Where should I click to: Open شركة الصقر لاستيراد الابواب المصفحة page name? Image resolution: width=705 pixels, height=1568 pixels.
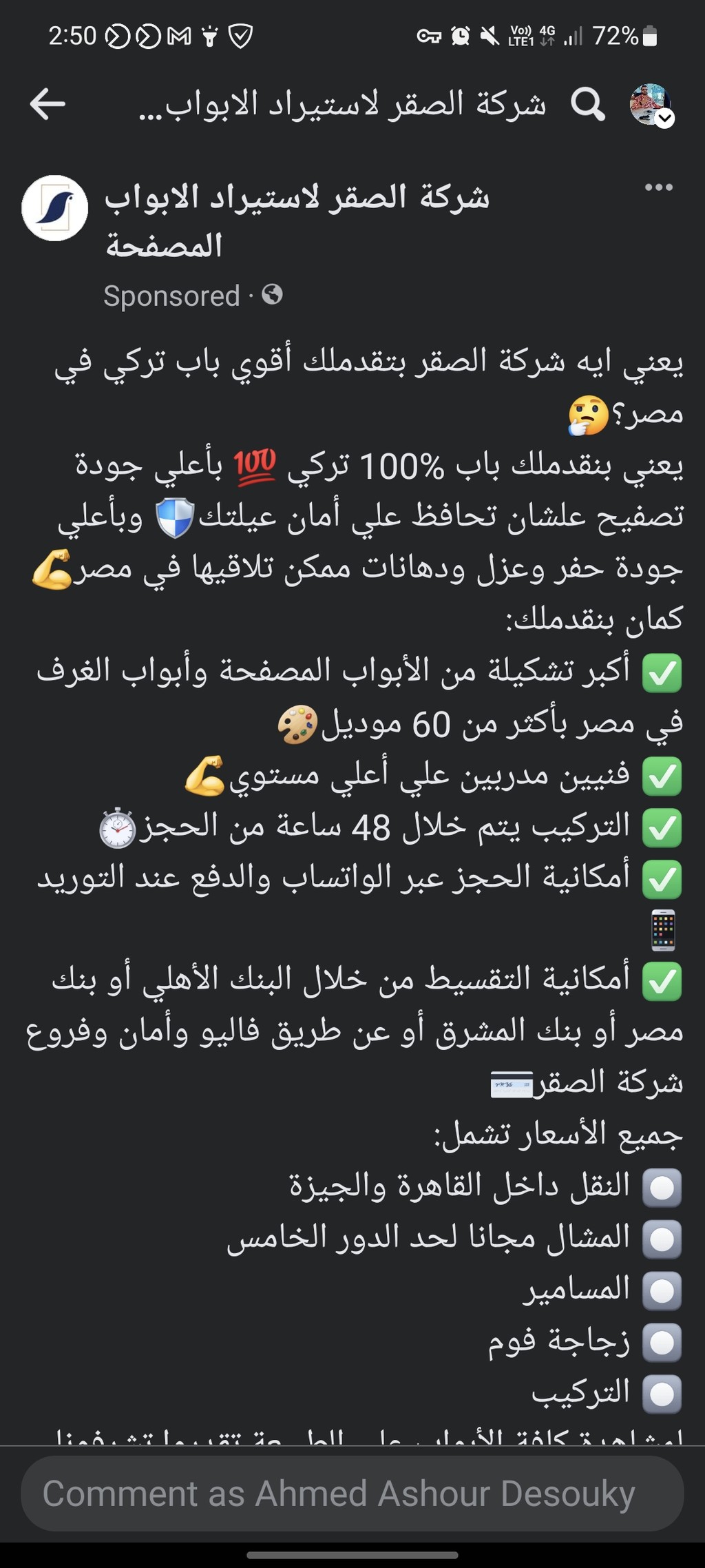297,222
